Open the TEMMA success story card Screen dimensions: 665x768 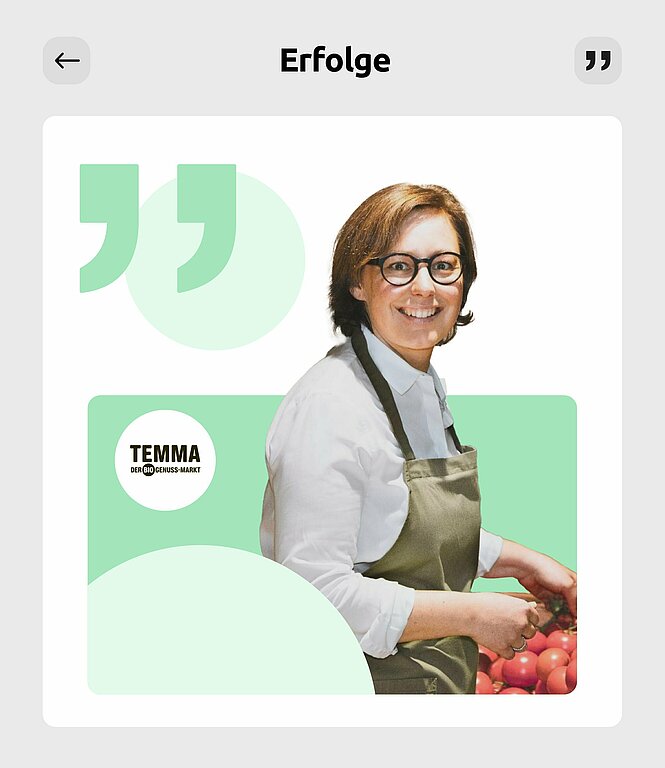pos(332,422)
